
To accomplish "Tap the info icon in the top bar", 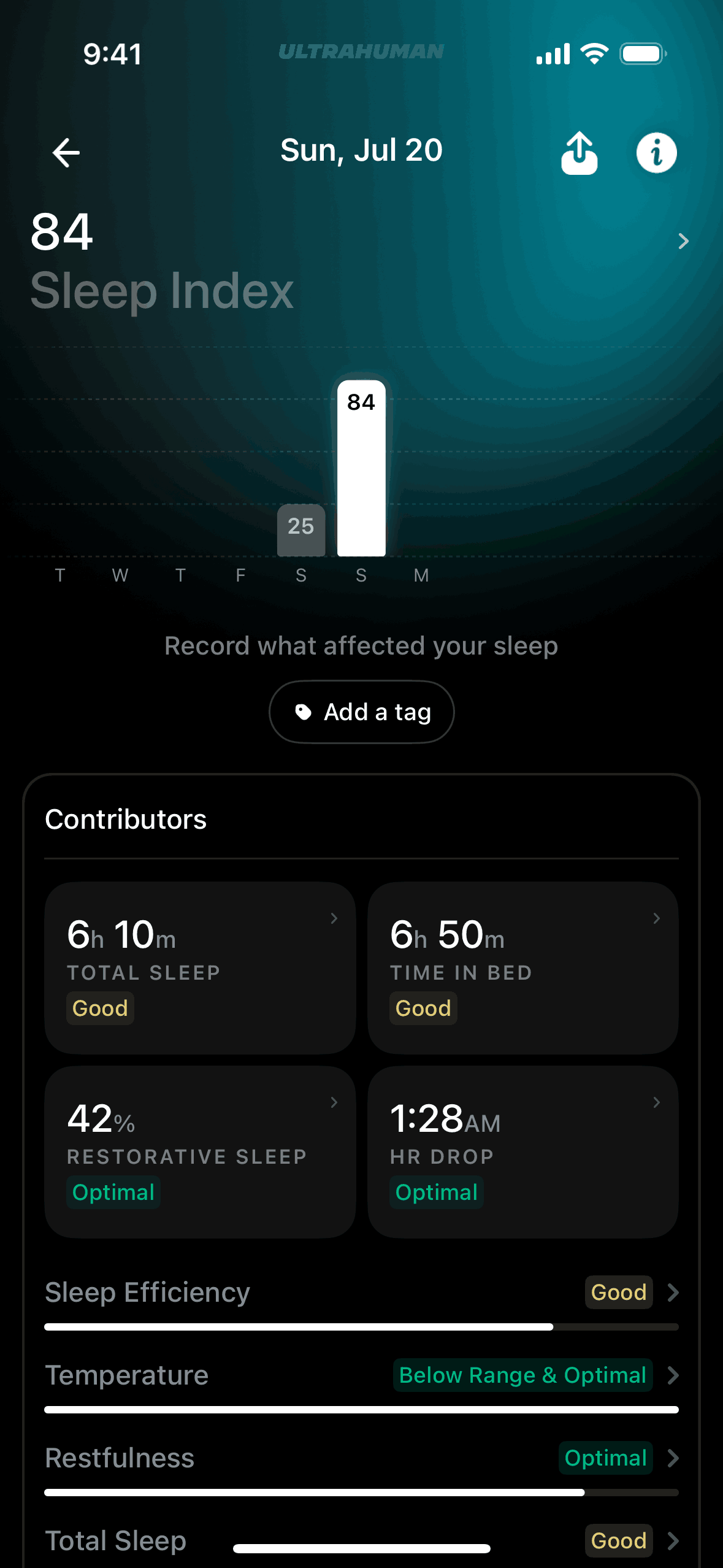I will (x=656, y=153).
